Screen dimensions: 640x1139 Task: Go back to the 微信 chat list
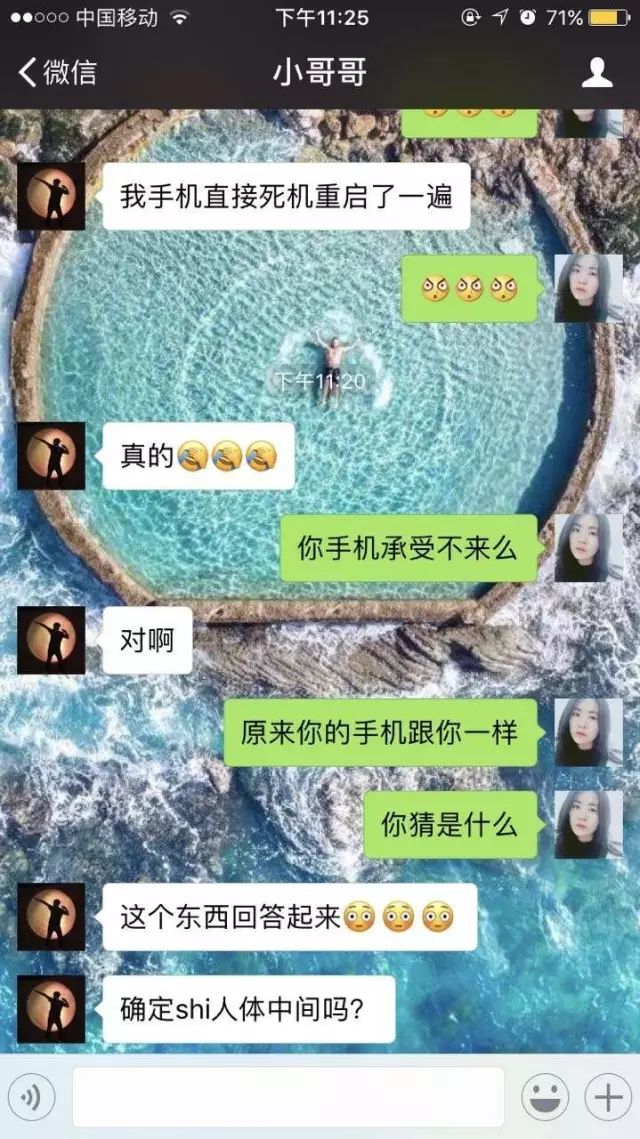pyautogui.click(x=57, y=73)
